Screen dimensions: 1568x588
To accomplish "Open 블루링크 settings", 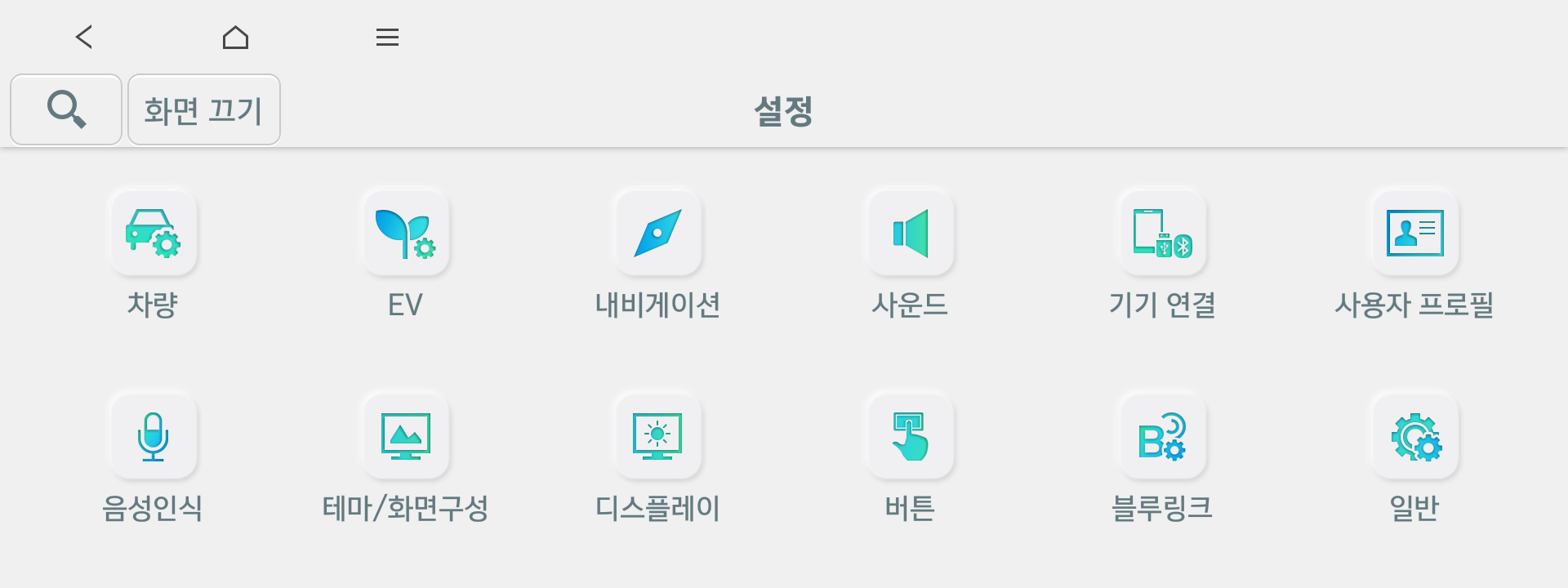I will [1162, 436].
